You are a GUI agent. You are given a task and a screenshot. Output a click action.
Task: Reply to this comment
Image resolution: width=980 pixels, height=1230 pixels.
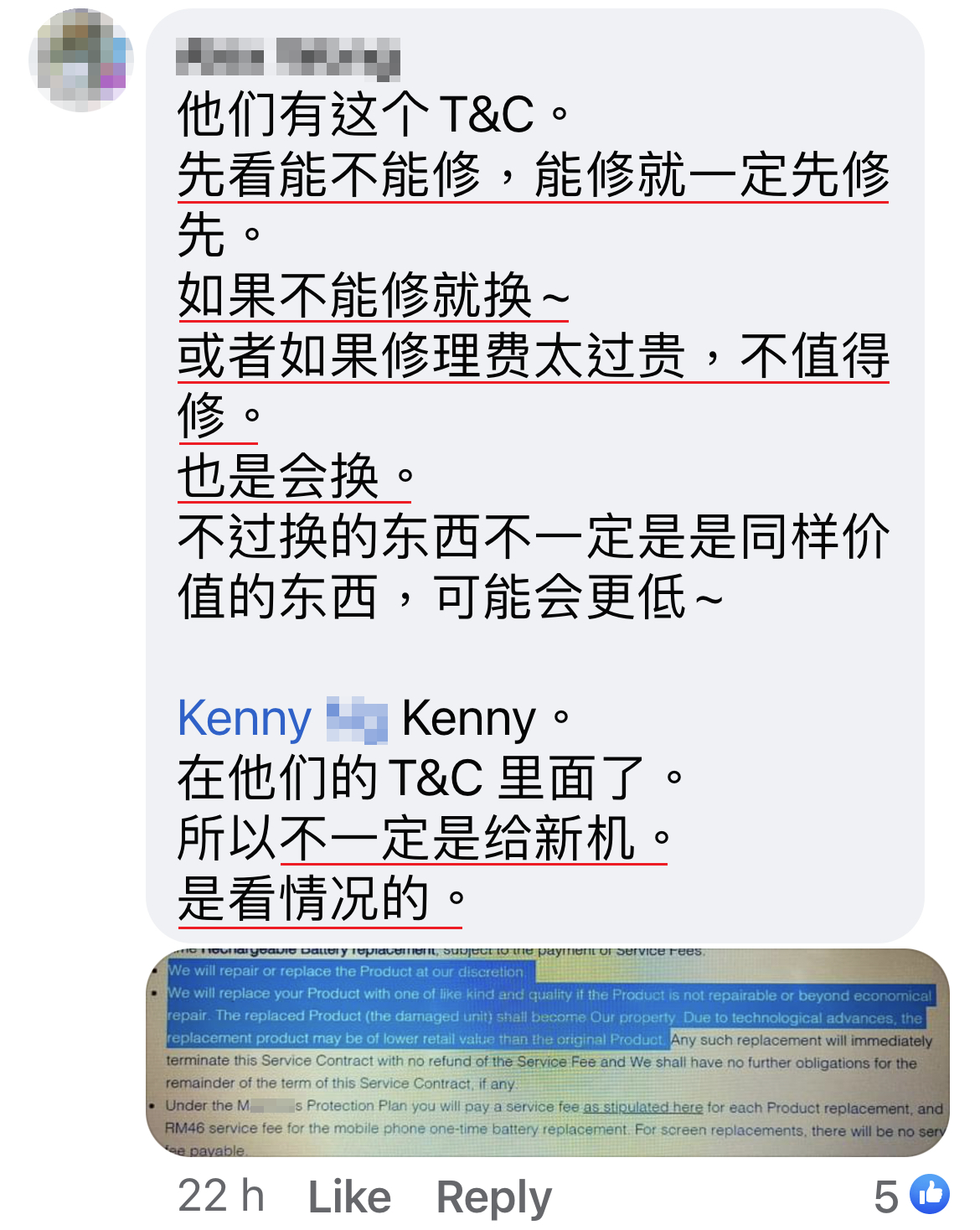[x=493, y=1196]
